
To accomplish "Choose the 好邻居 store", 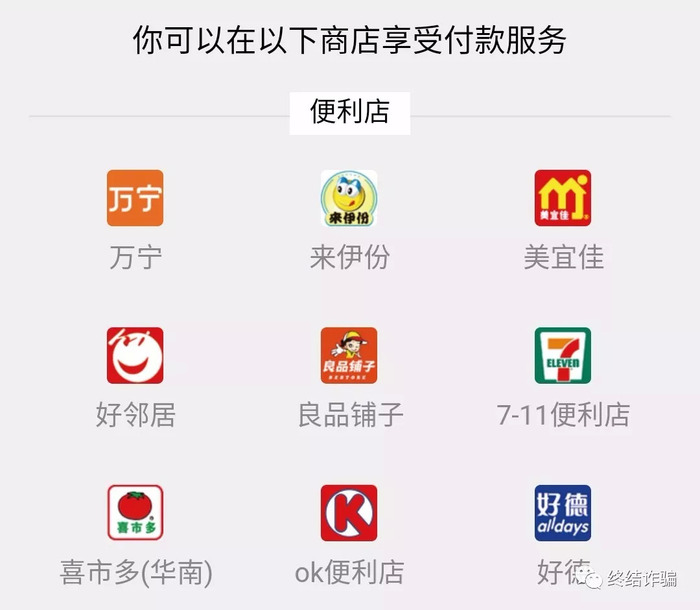I will coord(135,356).
